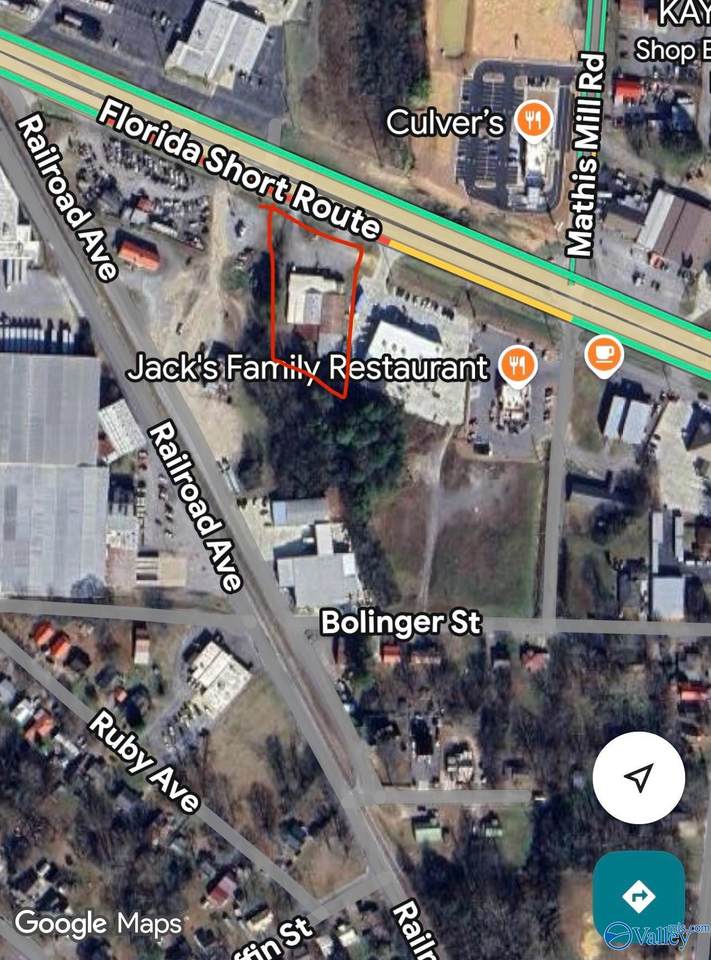Open directions with the teal arrow button

click(x=639, y=893)
